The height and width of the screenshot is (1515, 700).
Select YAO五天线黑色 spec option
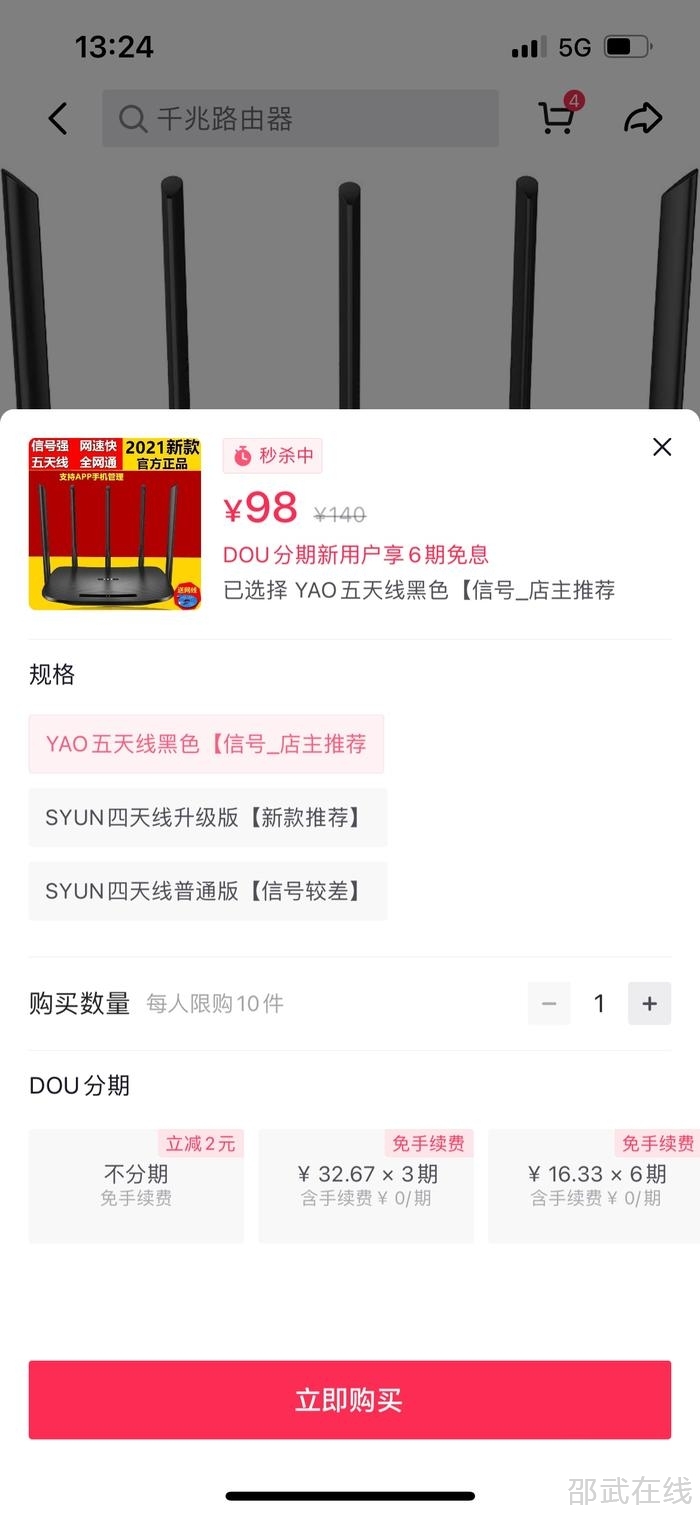(x=206, y=744)
